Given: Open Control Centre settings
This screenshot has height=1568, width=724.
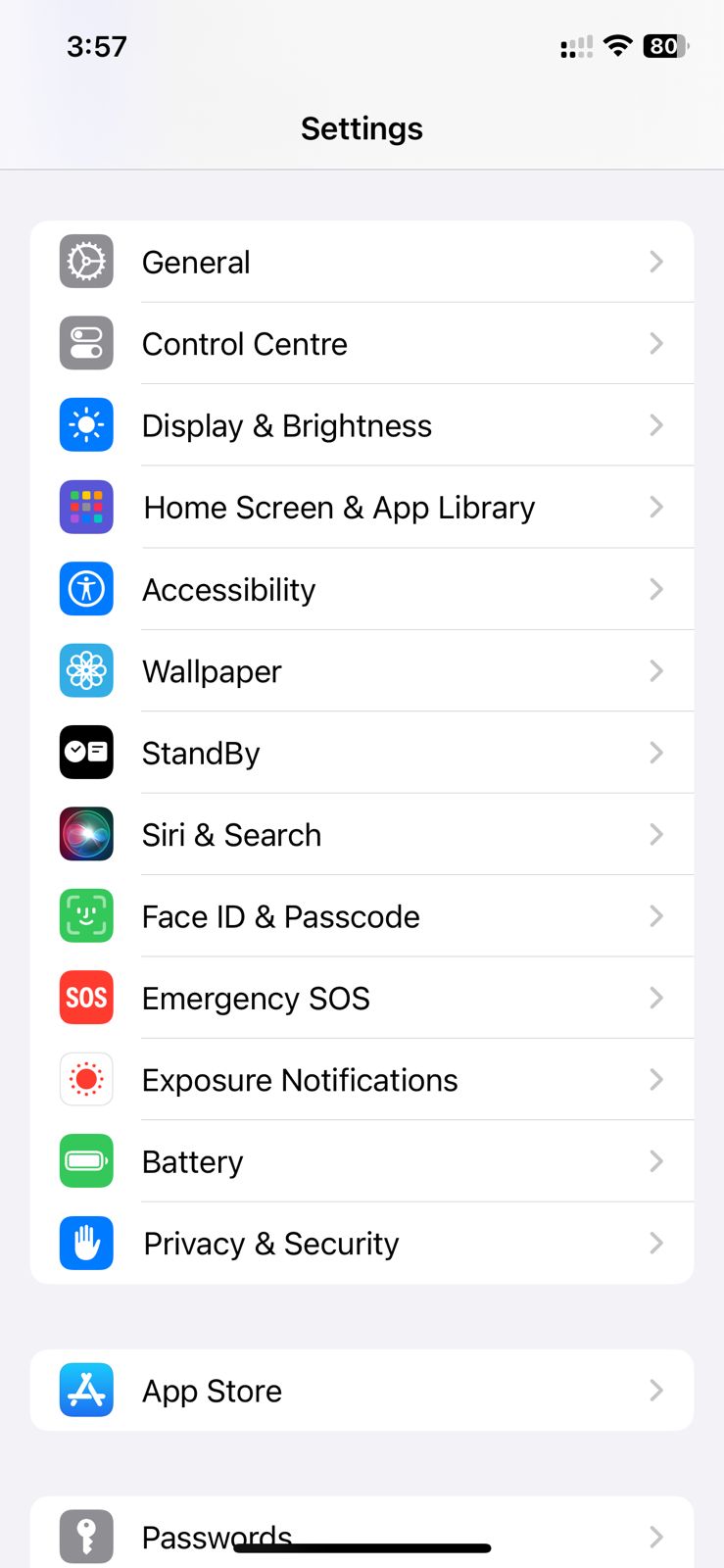Looking at the screenshot, I should [x=362, y=344].
